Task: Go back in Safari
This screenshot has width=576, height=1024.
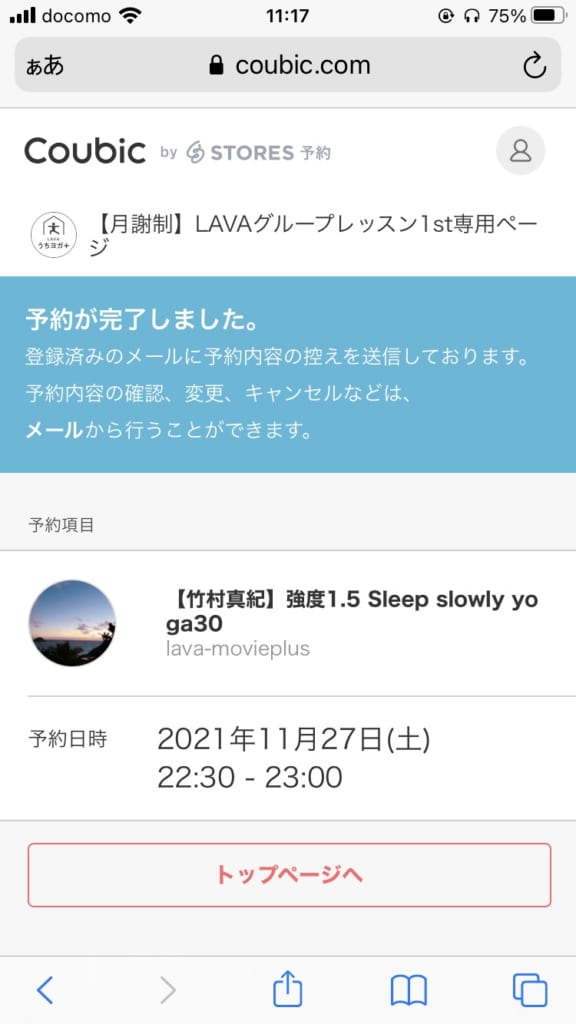Action: pyautogui.click(x=45, y=990)
